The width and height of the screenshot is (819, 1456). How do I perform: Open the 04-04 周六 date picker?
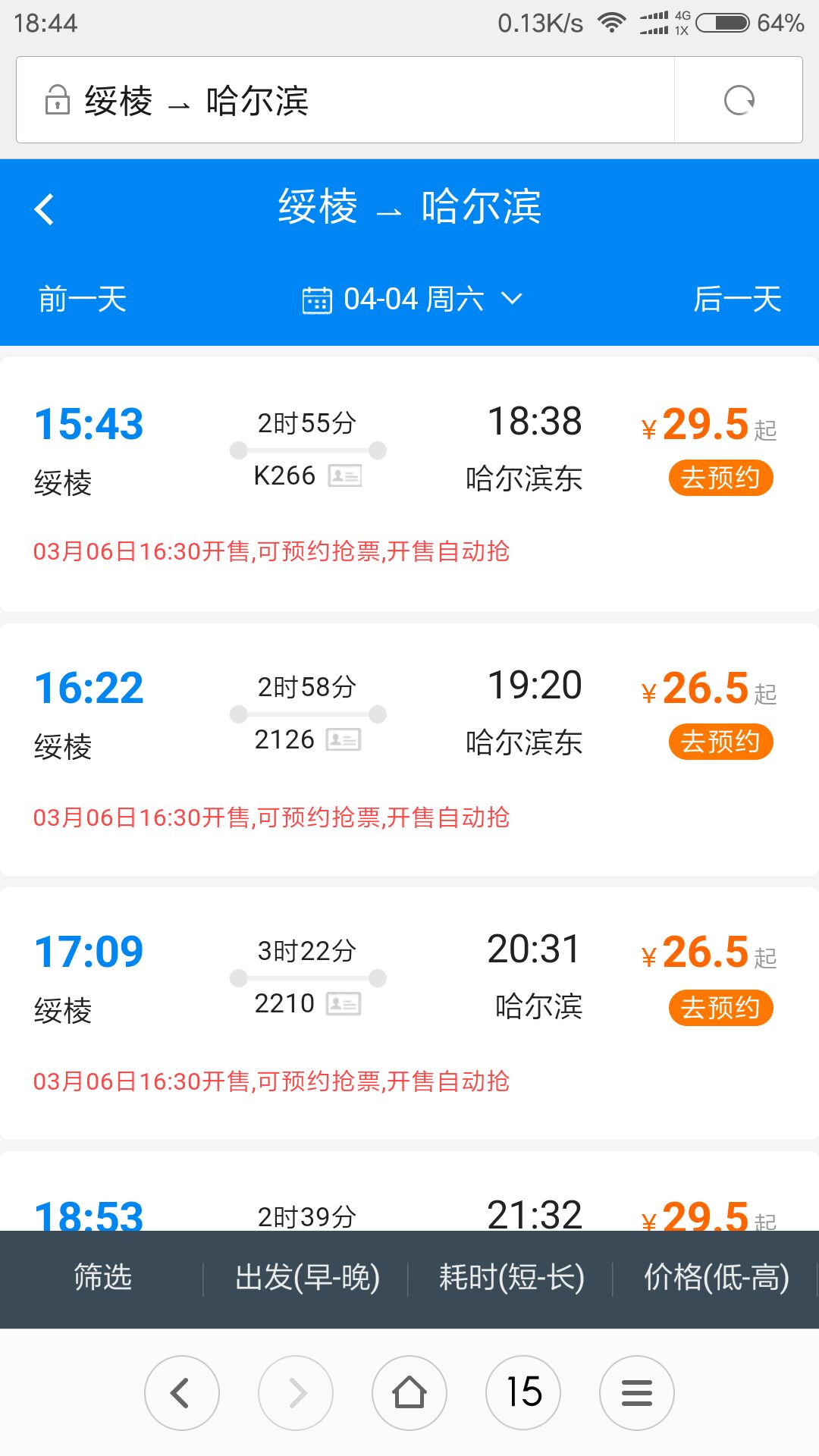(x=412, y=299)
